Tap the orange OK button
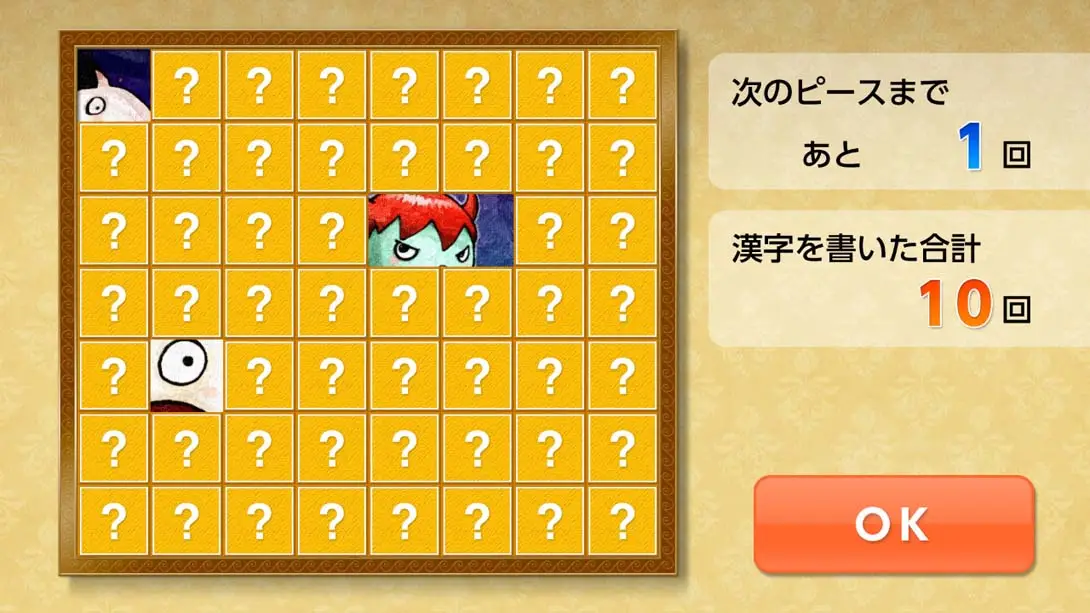 (893, 524)
